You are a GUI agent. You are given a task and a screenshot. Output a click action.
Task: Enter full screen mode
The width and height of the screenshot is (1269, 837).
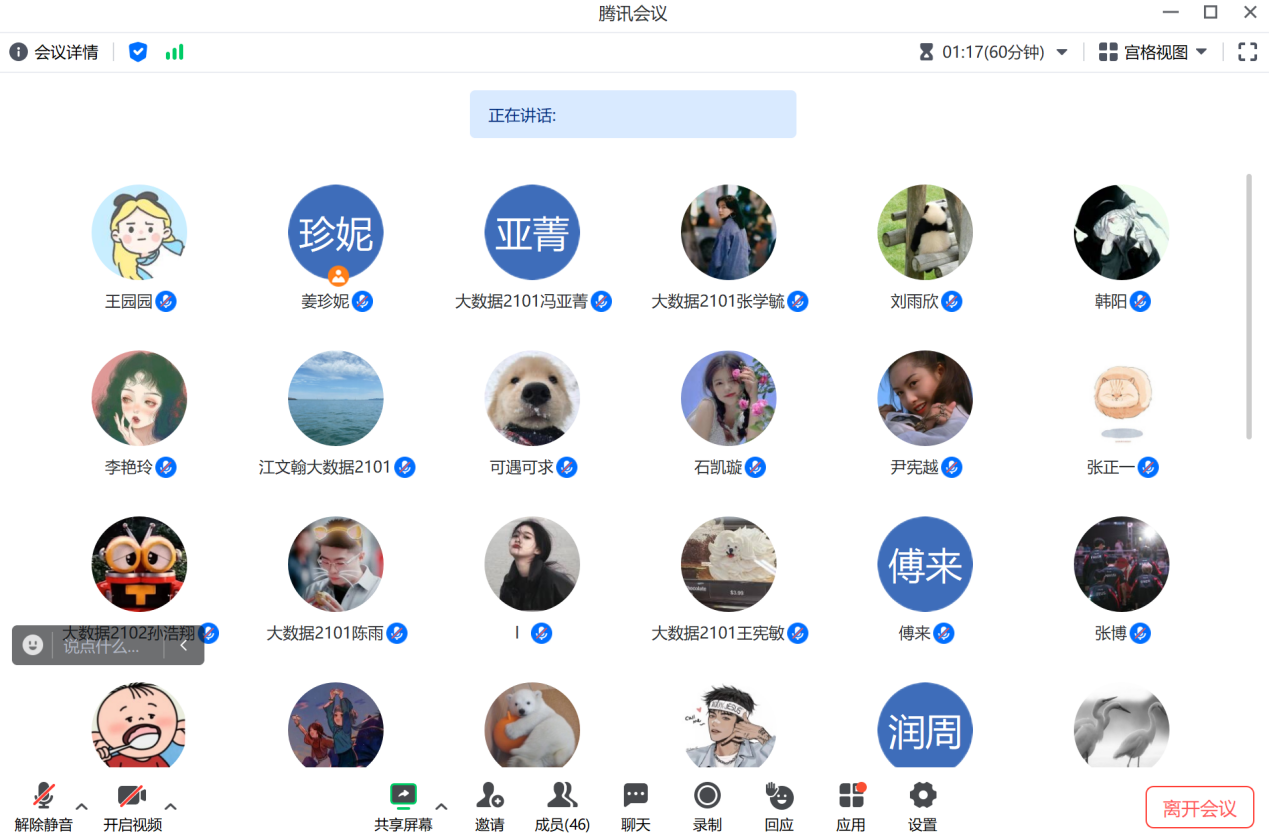coord(1247,52)
